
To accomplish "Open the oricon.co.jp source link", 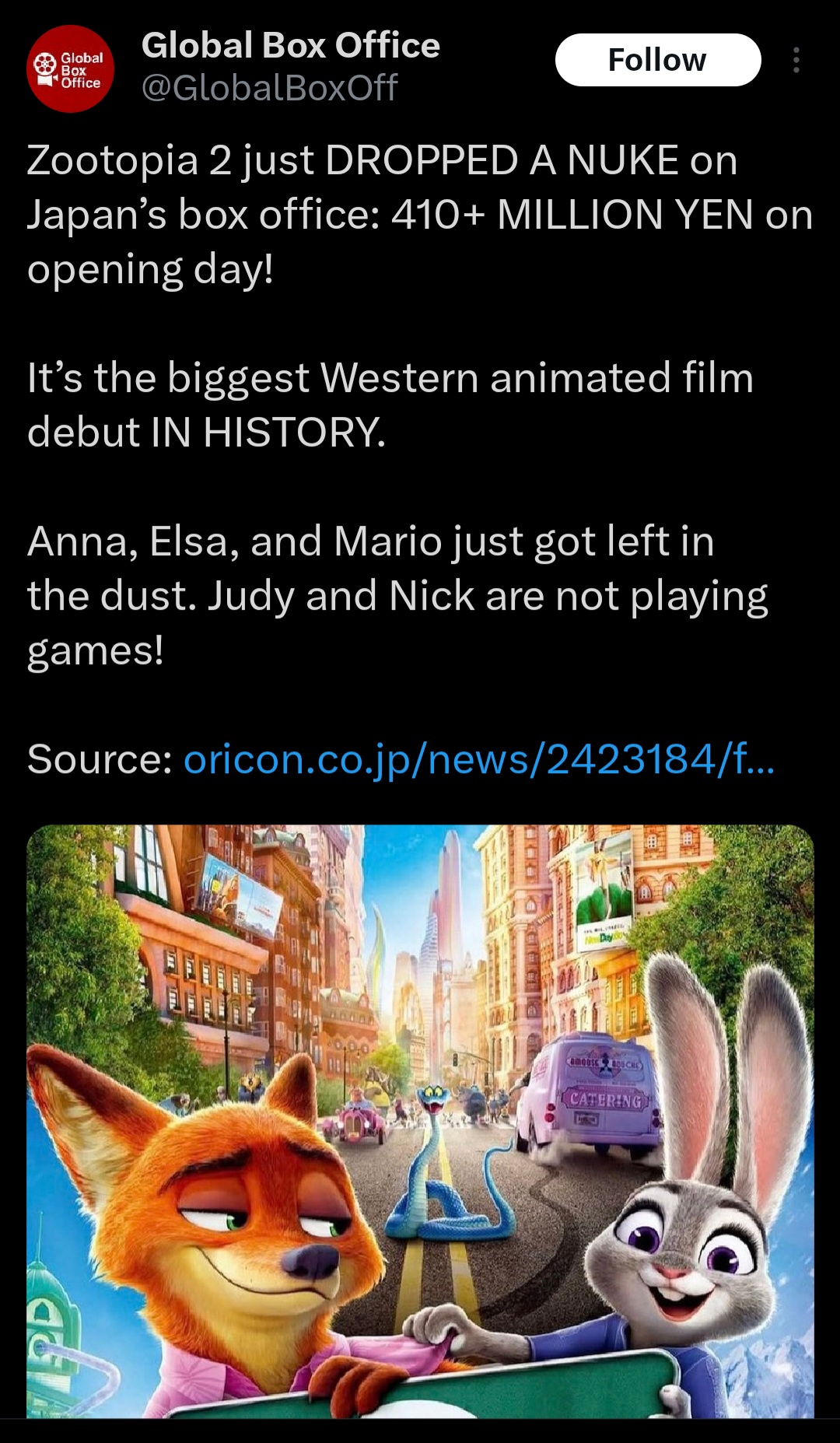I will point(478,759).
